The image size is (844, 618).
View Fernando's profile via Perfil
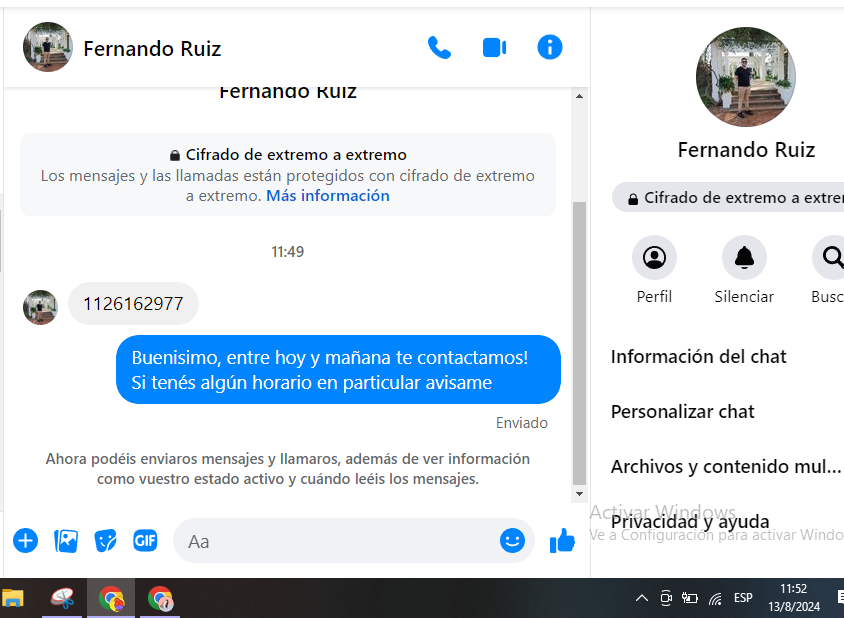pyautogui.click(x=654, y=258)
